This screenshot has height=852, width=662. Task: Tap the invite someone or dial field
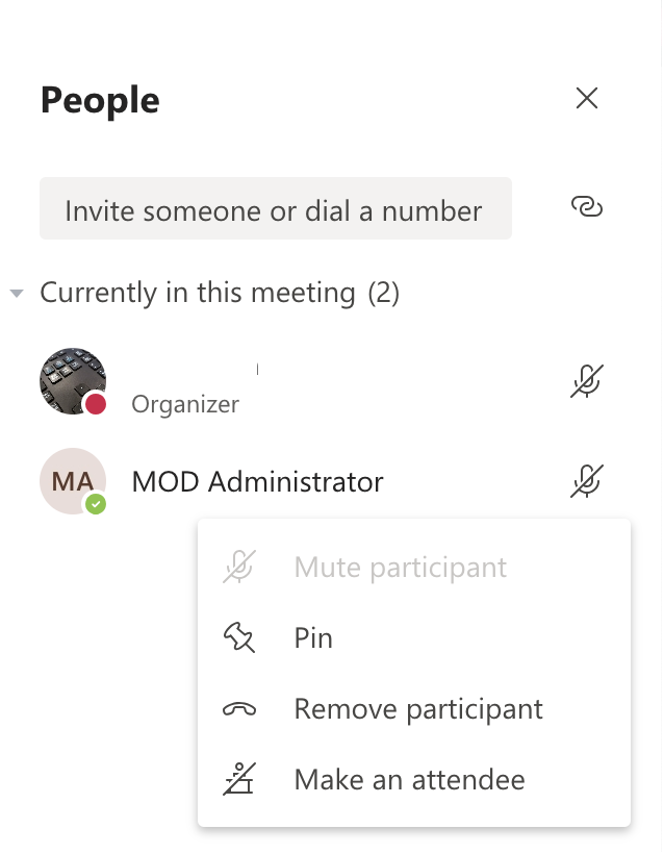pos(275,209)
